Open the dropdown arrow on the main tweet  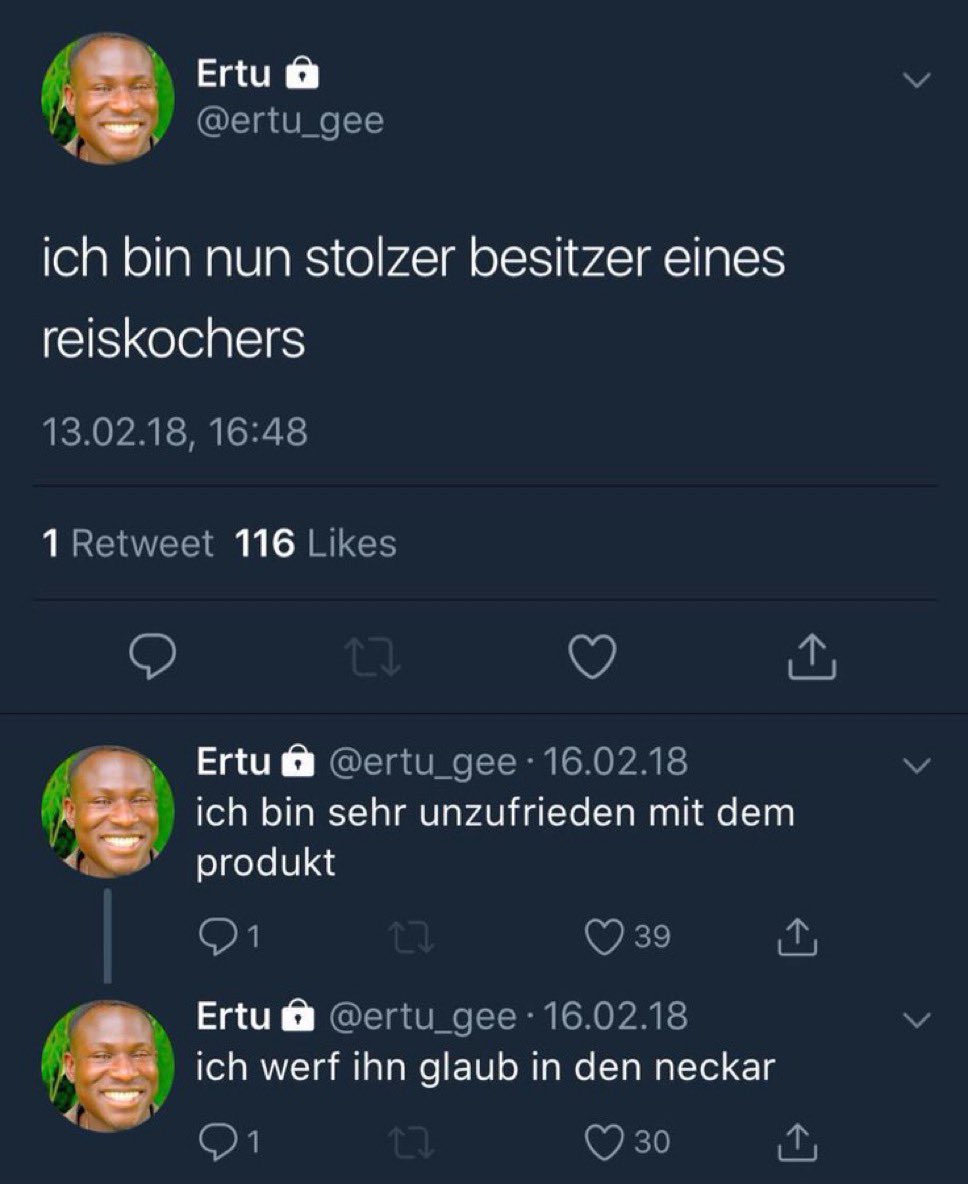pyautogui.click(x=916, y=80)
